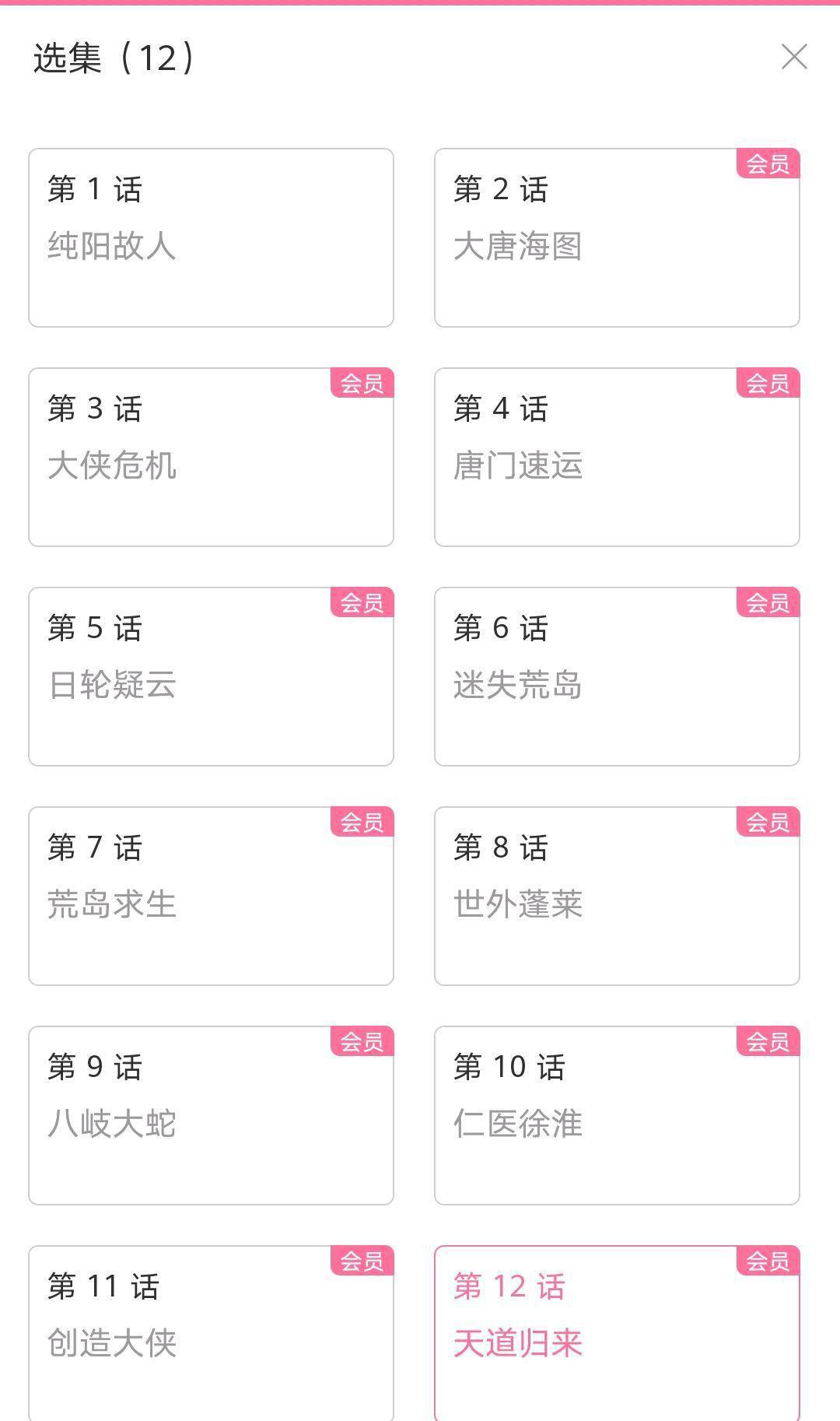Viewport: 840px width, 1421px height.
Task: Select episode 3 大侠危机
Action: point(211,454)
